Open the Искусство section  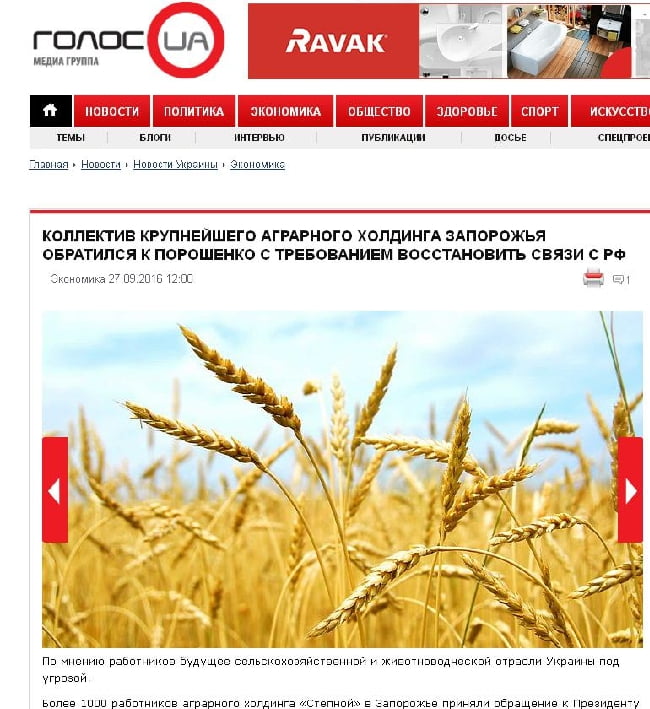[617, 111]
